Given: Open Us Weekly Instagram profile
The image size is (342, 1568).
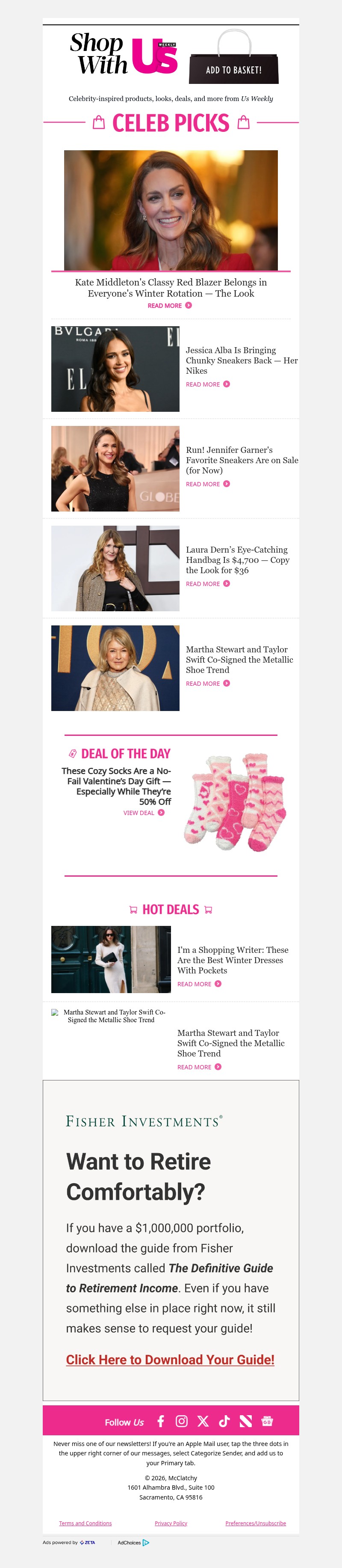Looking at the screenshot, I should pos(182,1421).
